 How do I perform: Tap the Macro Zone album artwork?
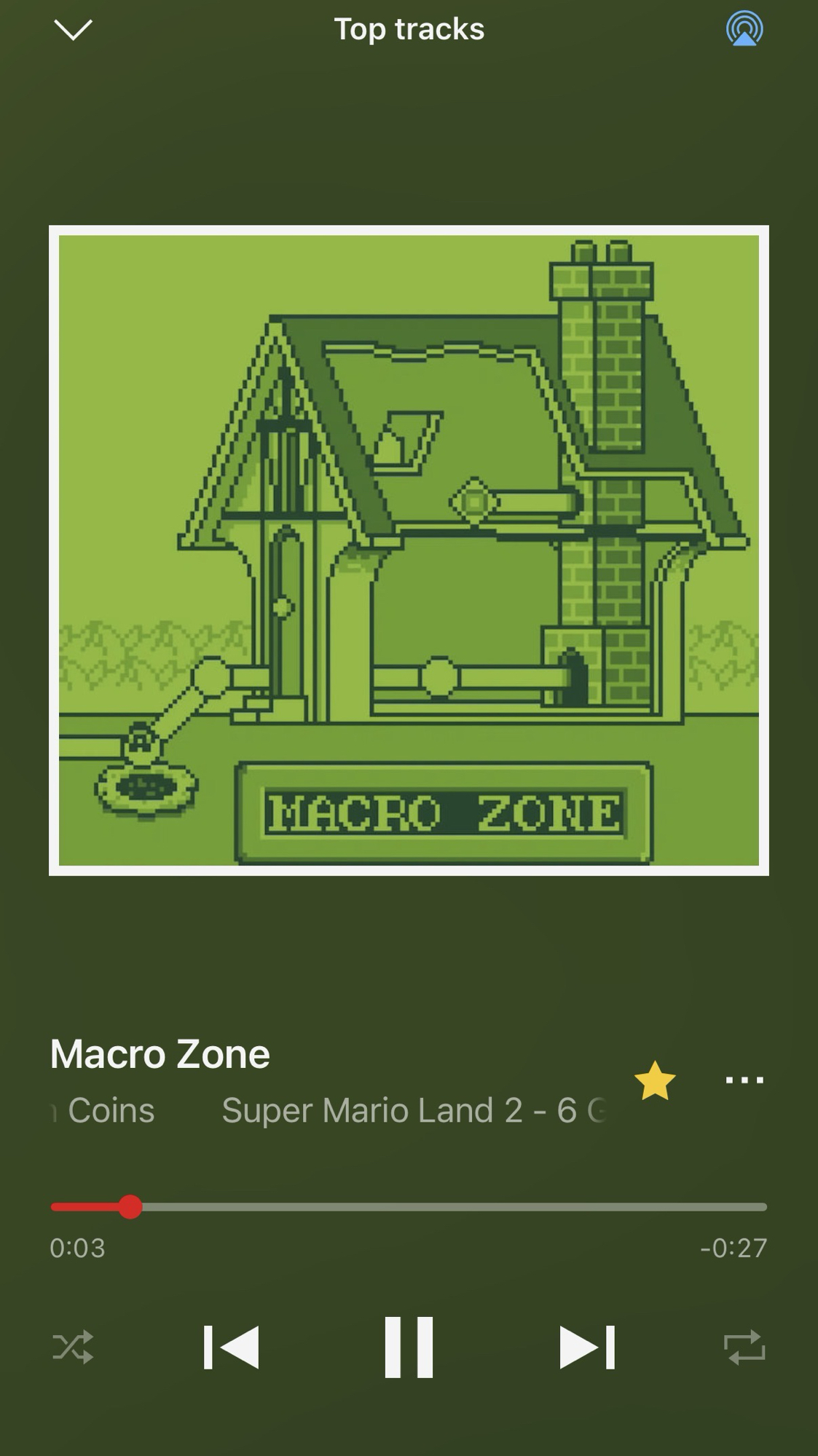pos(409,550)
